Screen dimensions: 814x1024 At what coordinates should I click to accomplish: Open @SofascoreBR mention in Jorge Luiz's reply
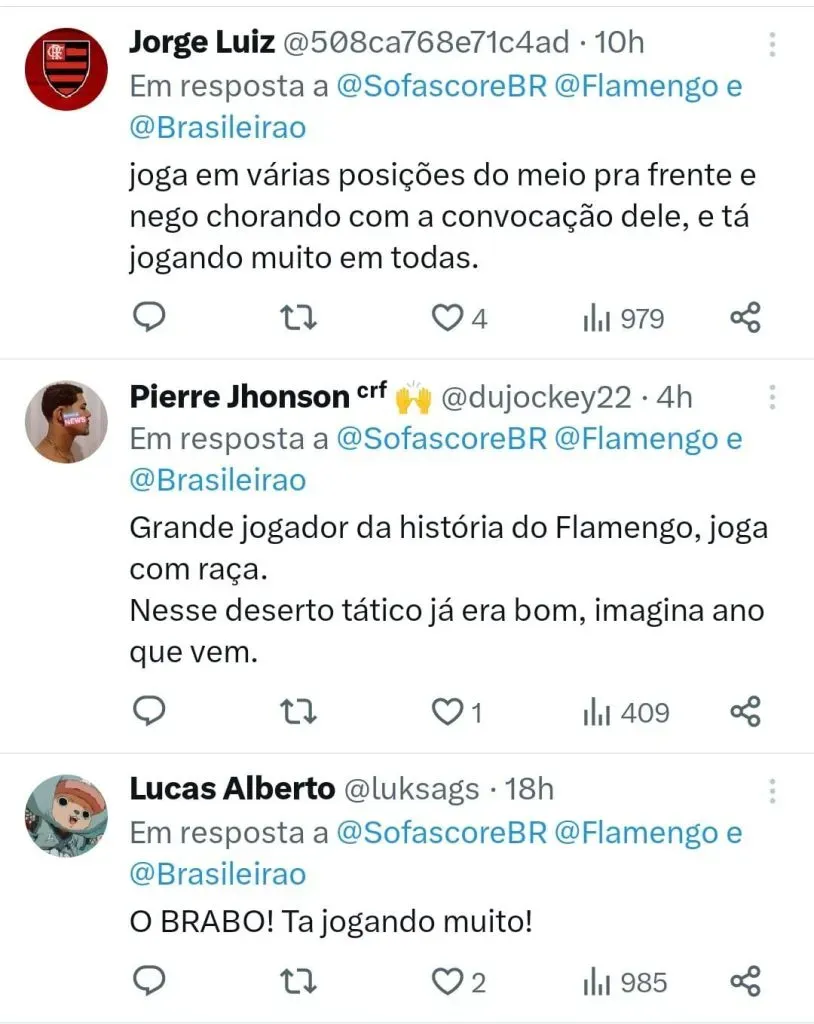pyautogui.click(x=441, y=86)
